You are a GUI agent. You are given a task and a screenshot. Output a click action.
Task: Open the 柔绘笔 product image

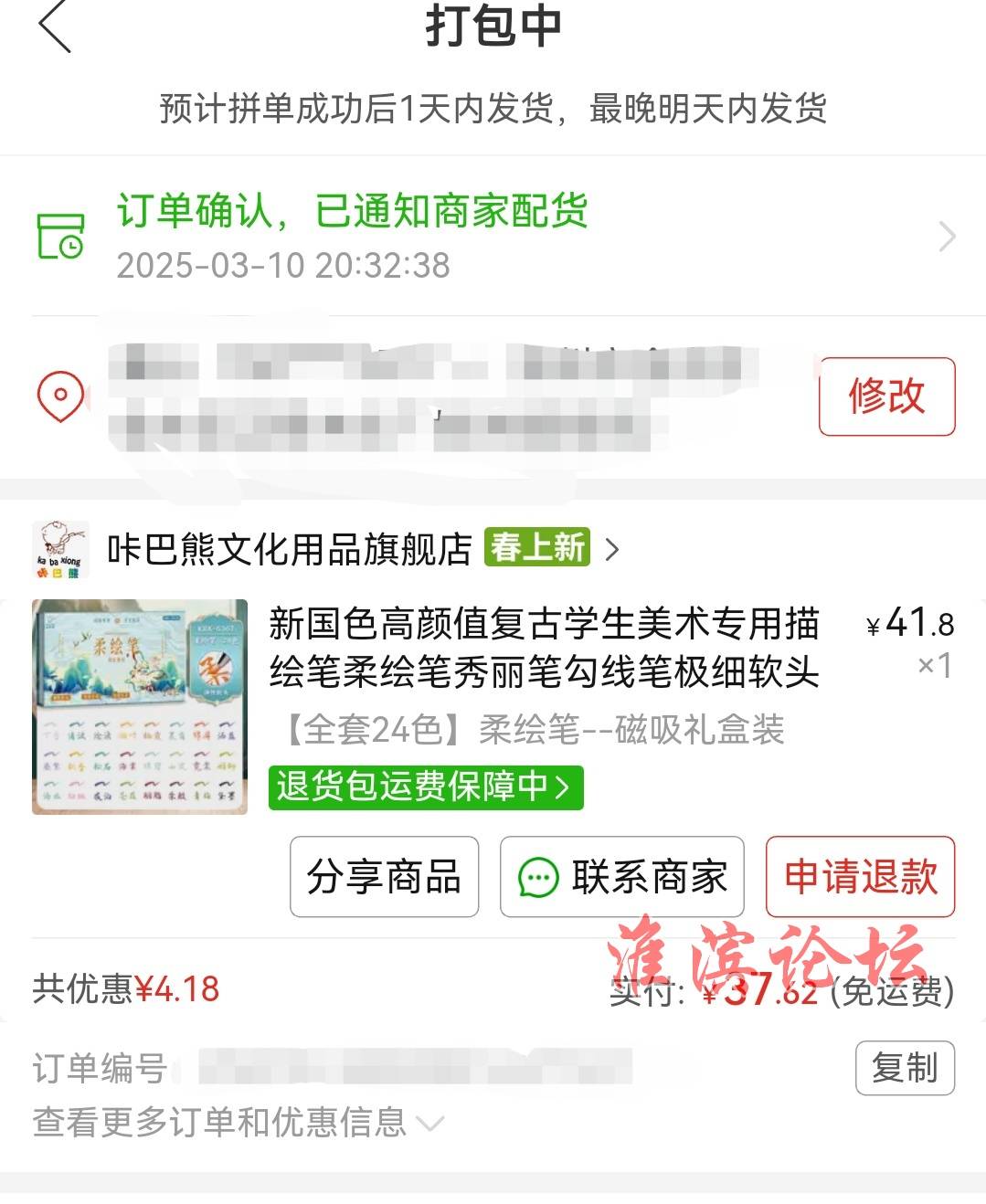coord(140,706)
